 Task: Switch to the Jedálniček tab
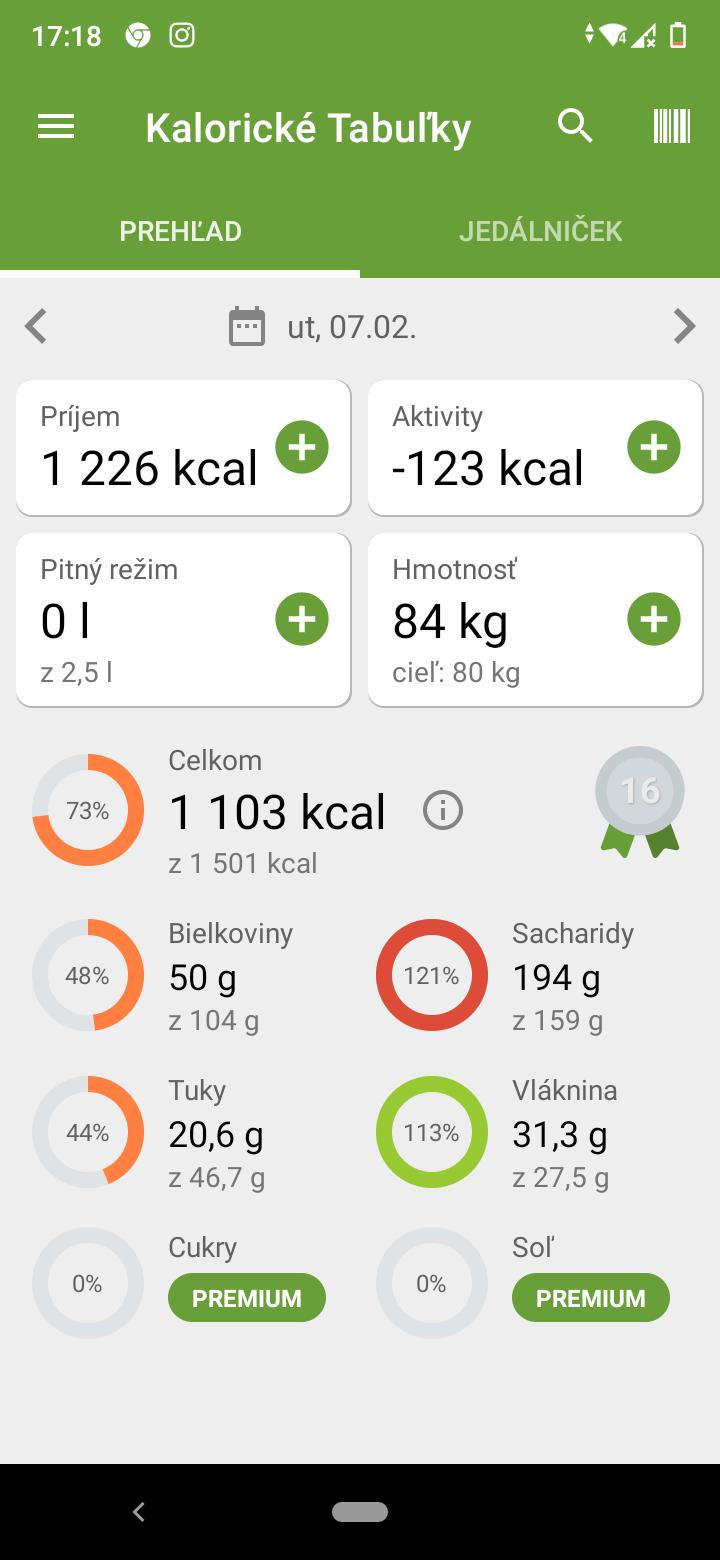[x=540, y=232]
